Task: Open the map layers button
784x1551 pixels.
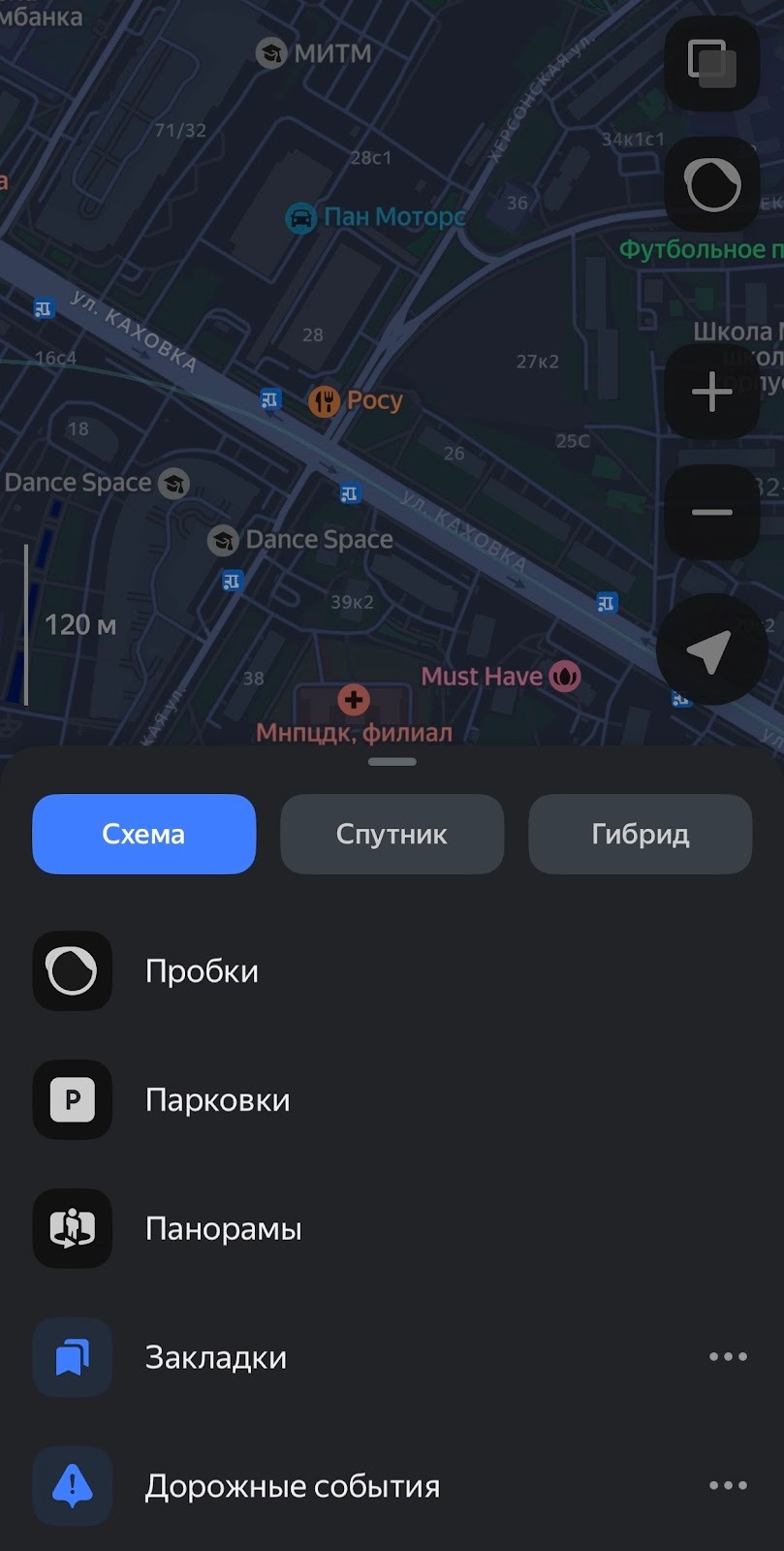Action: pos(711,63)
